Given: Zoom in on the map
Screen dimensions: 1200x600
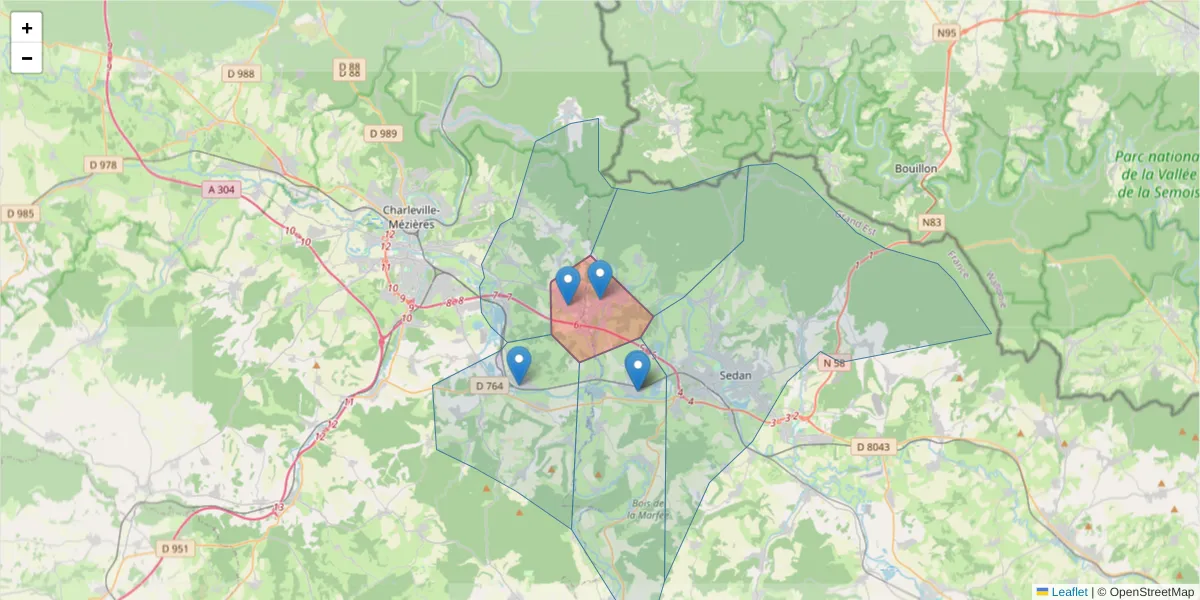Looking at the screenshot, I should pos(27,28).
